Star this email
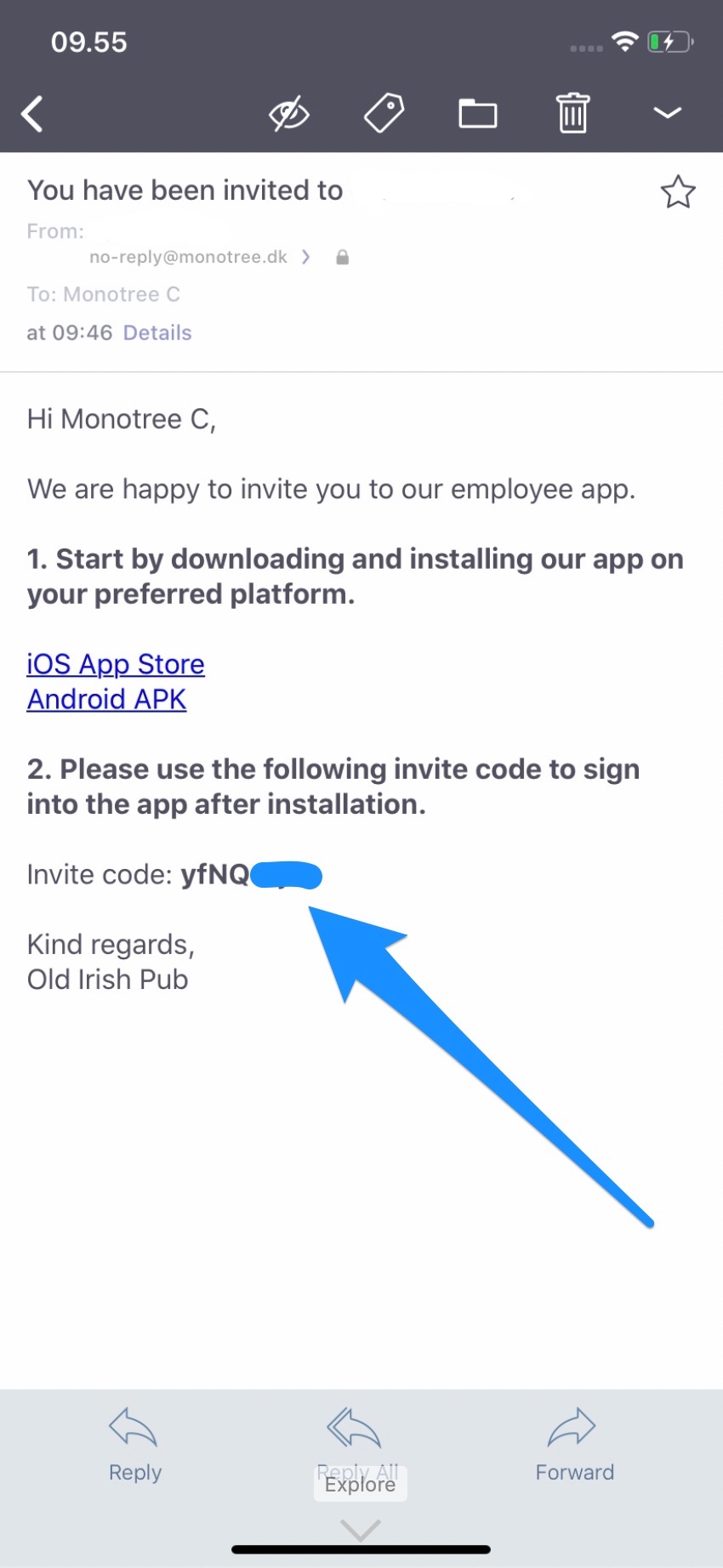 [678, 192]
